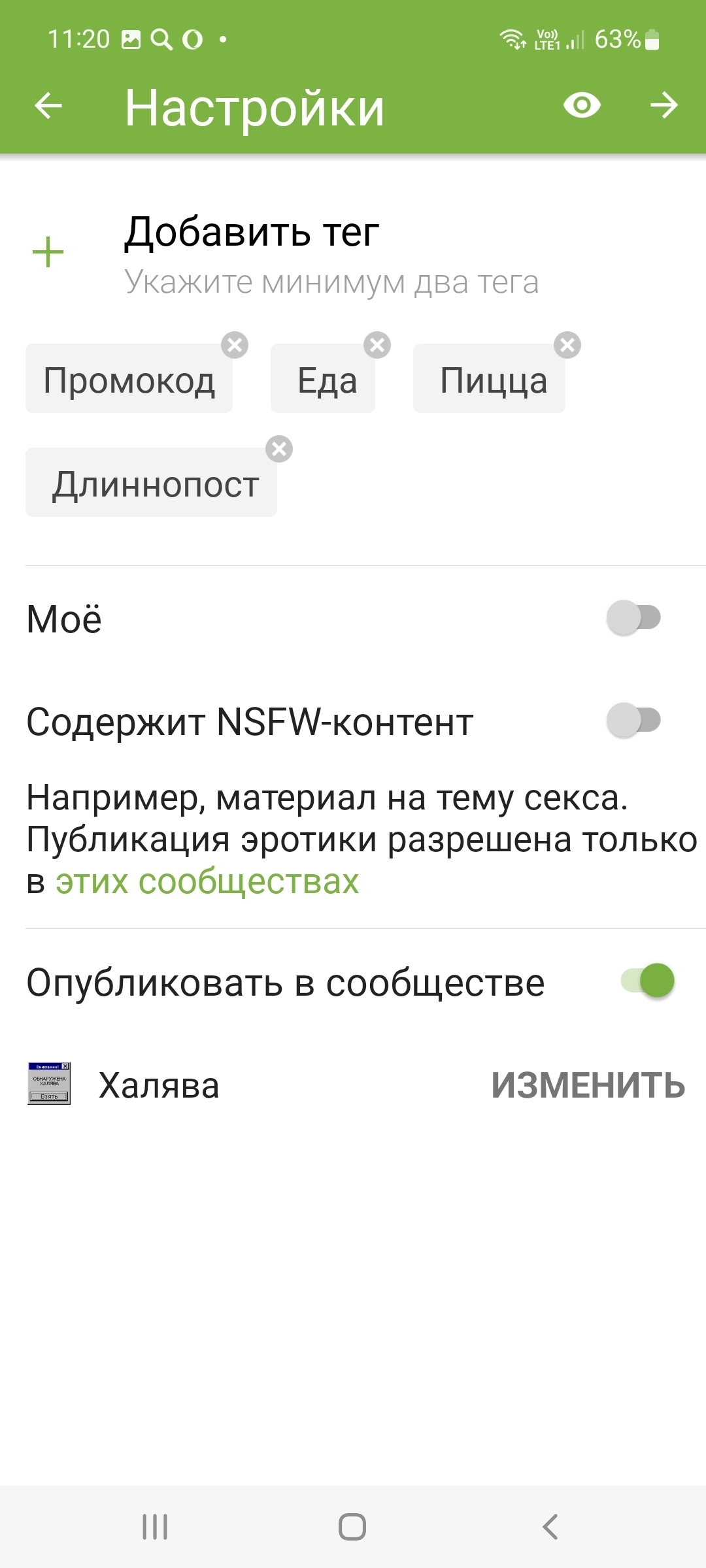Go to the system home screen
The width and height of the screenshot is (706, 1568).
(x=352, y=1527)
